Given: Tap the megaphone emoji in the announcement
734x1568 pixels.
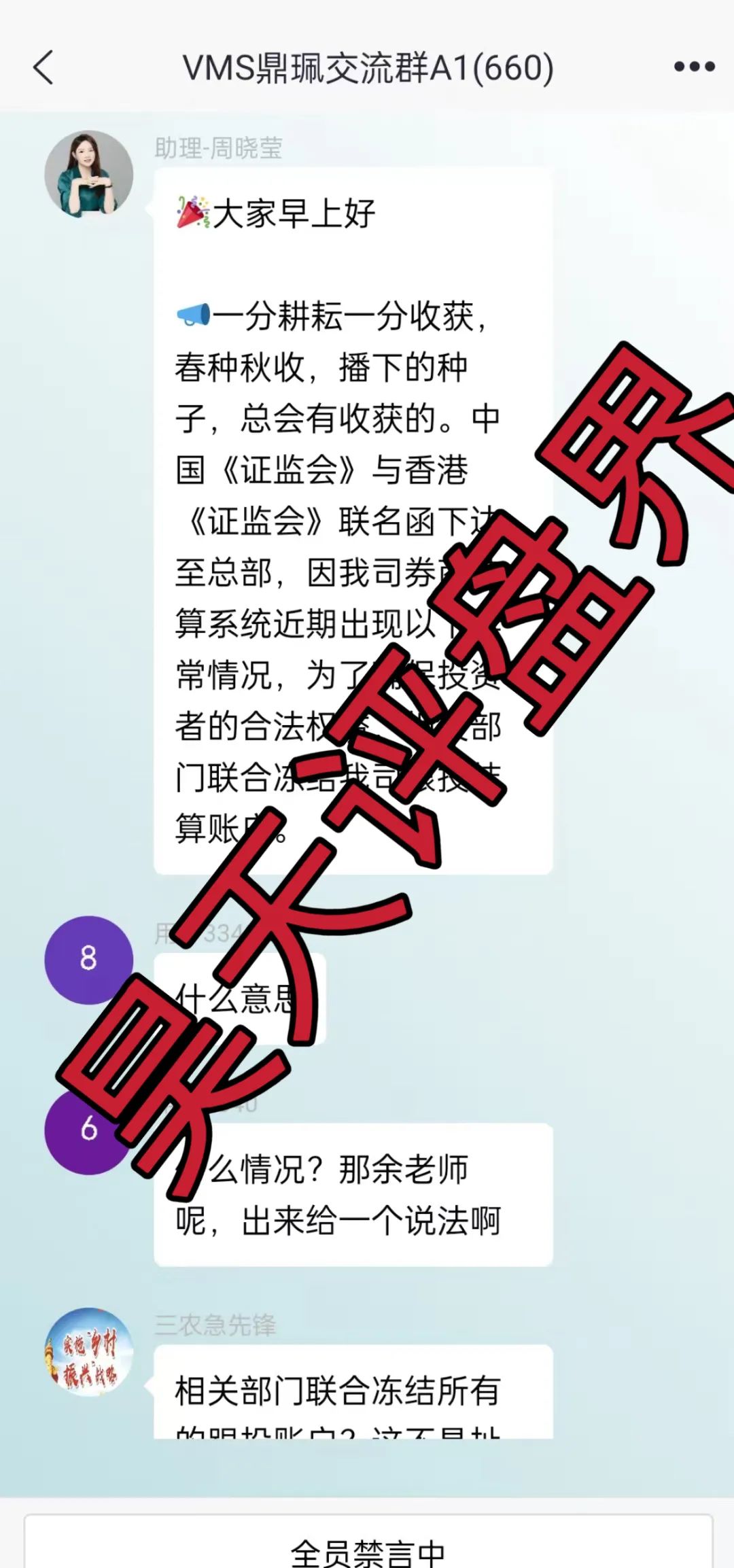Looking at the screenshot, I should (x=192, y=313).
